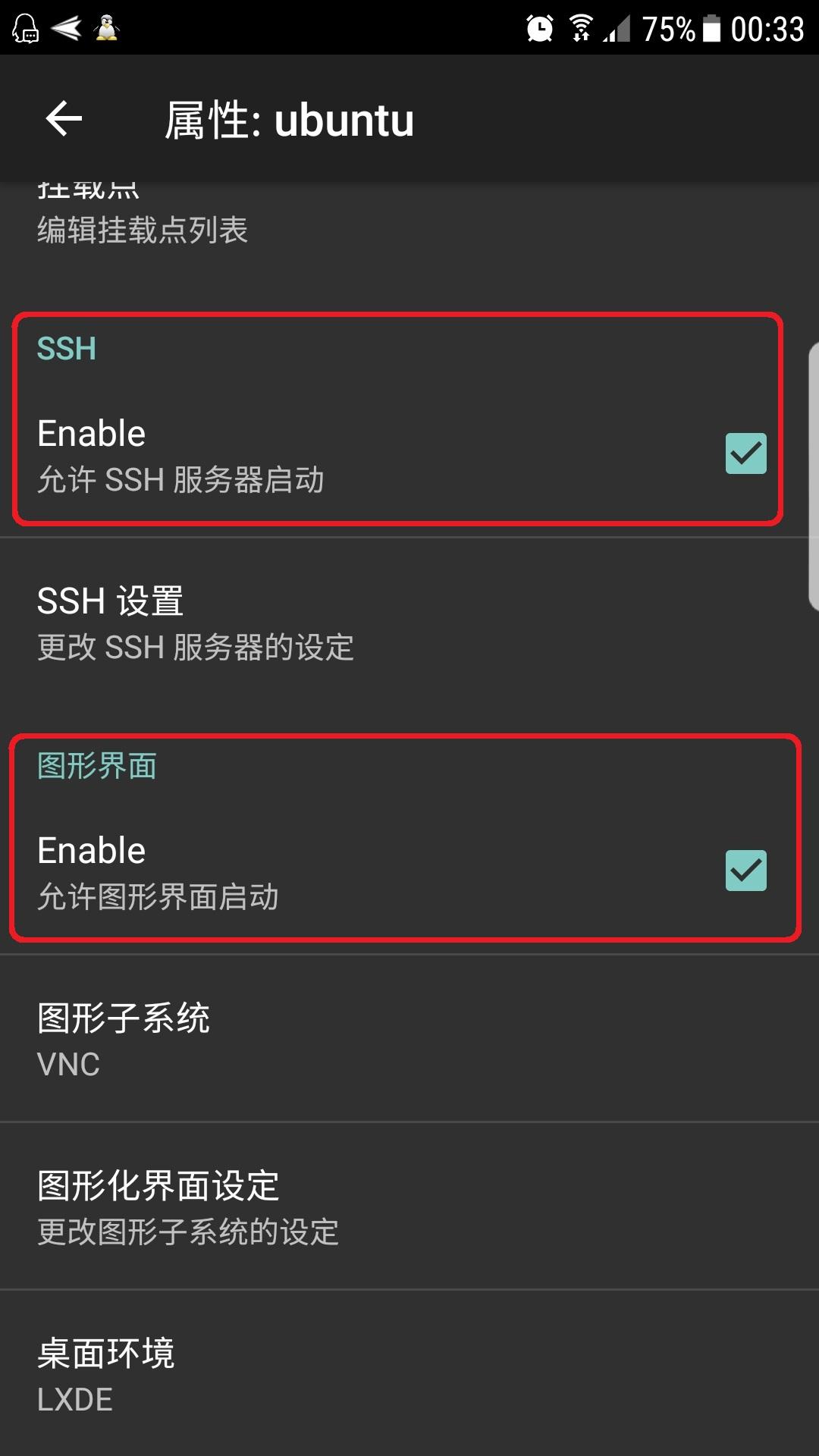Go back using the arrow icon
The width and height of the screenshot is (819, 1456).
coord(64,119)
